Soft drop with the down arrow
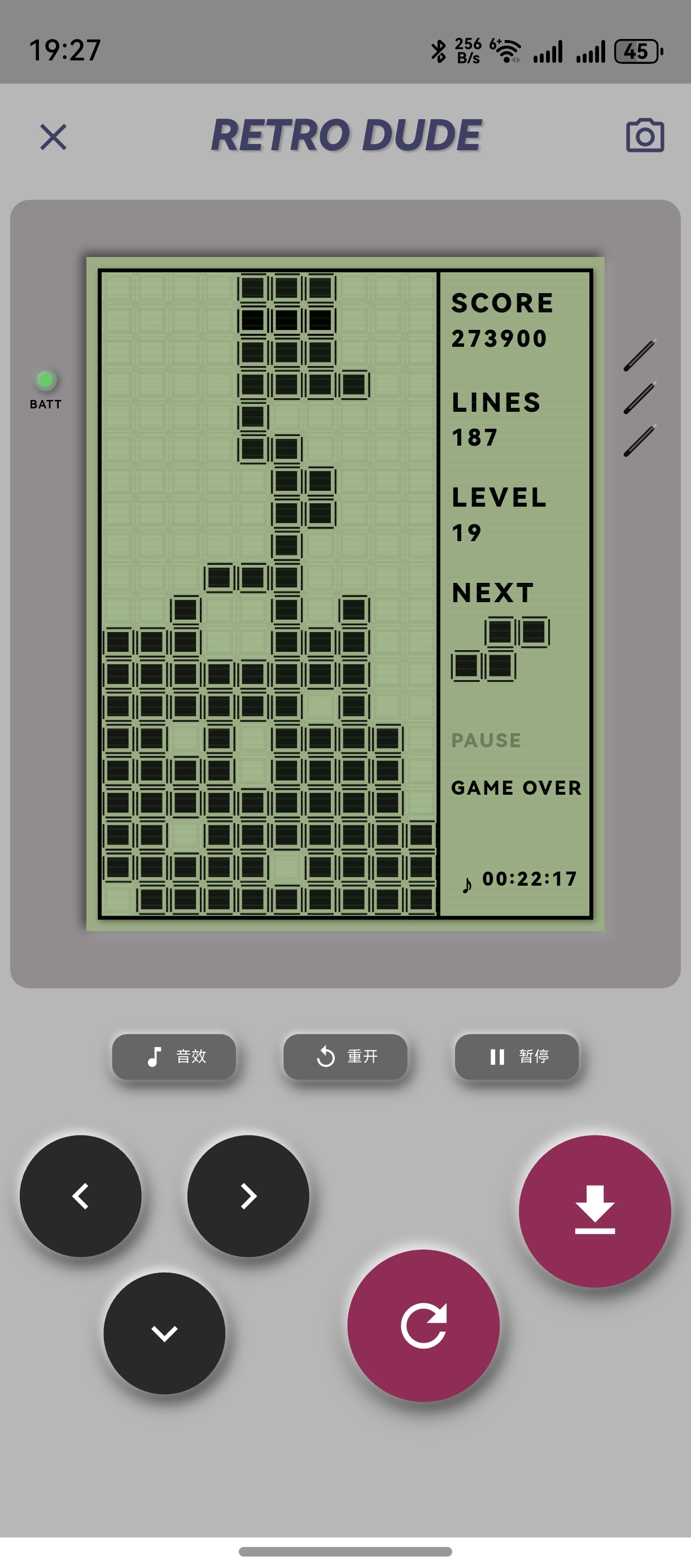This screenshot has height=1568, width=691. (164, 1333)
